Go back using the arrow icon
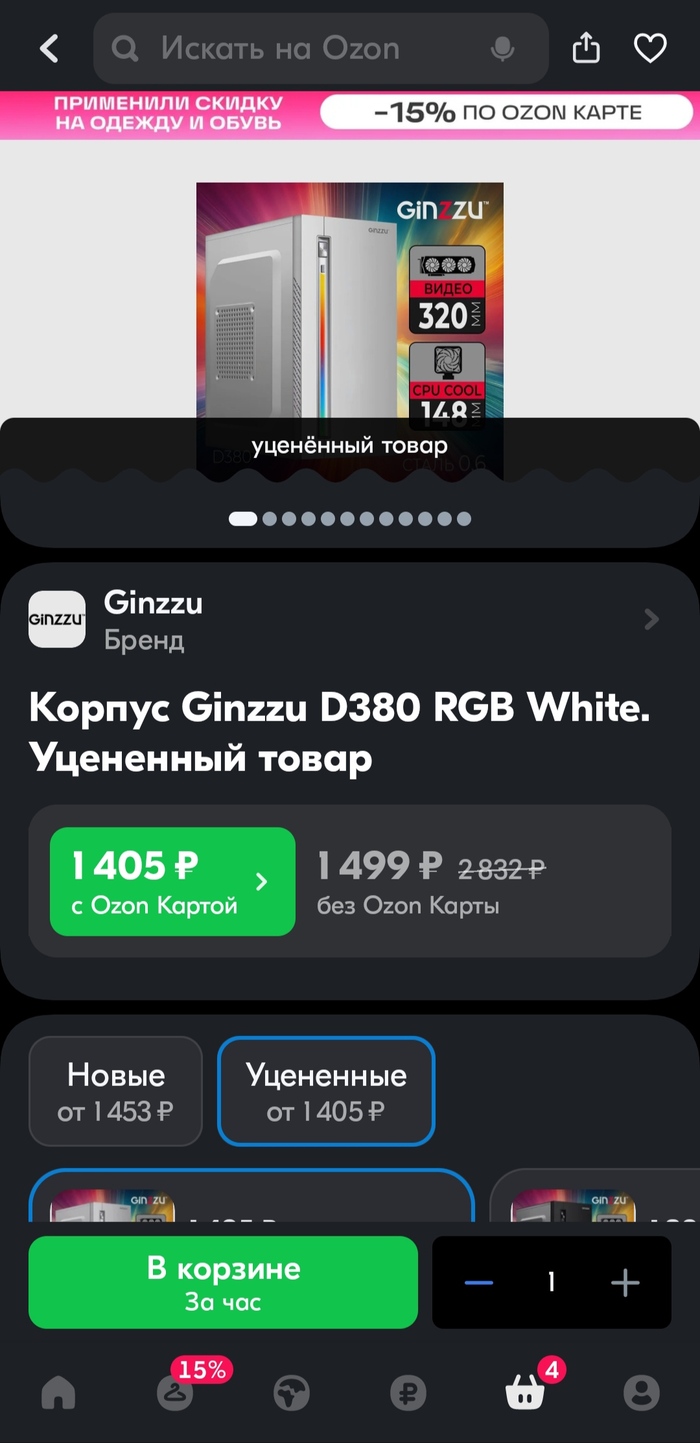This screenshot has width=700, height=1443. pos(49,48)
